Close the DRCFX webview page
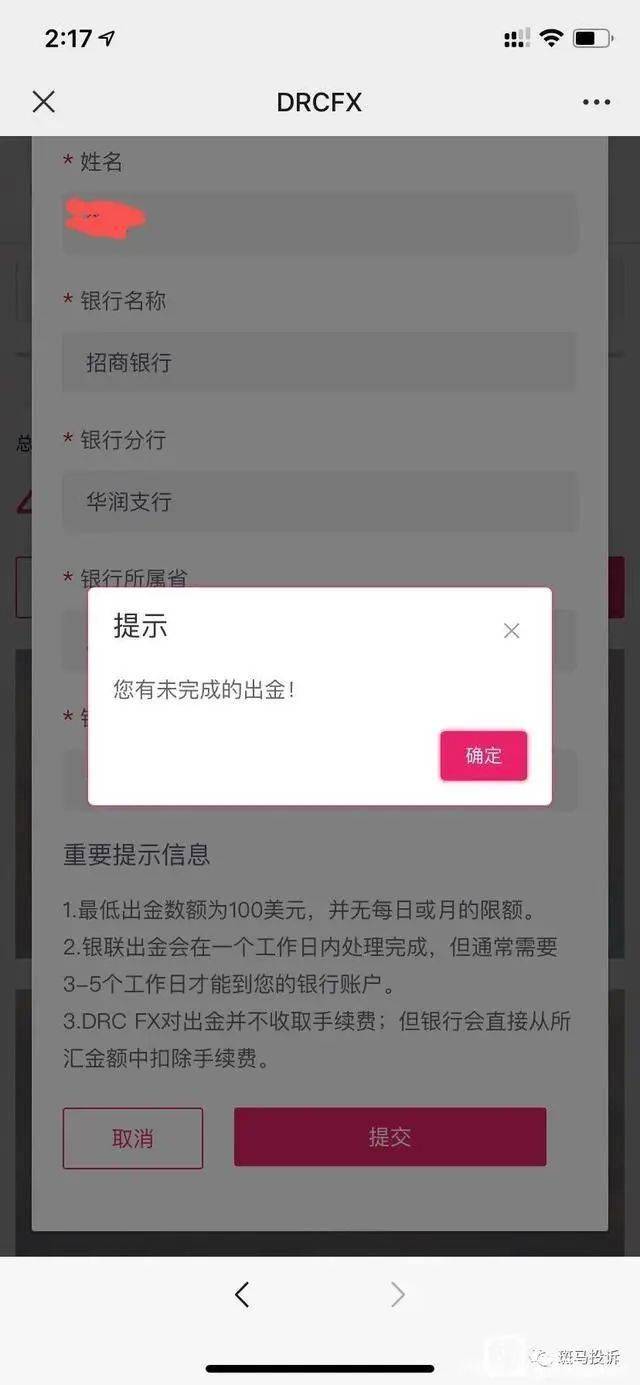Image resolution: width=640 pixels, height=1385 pixels. [x=43, y=101]
